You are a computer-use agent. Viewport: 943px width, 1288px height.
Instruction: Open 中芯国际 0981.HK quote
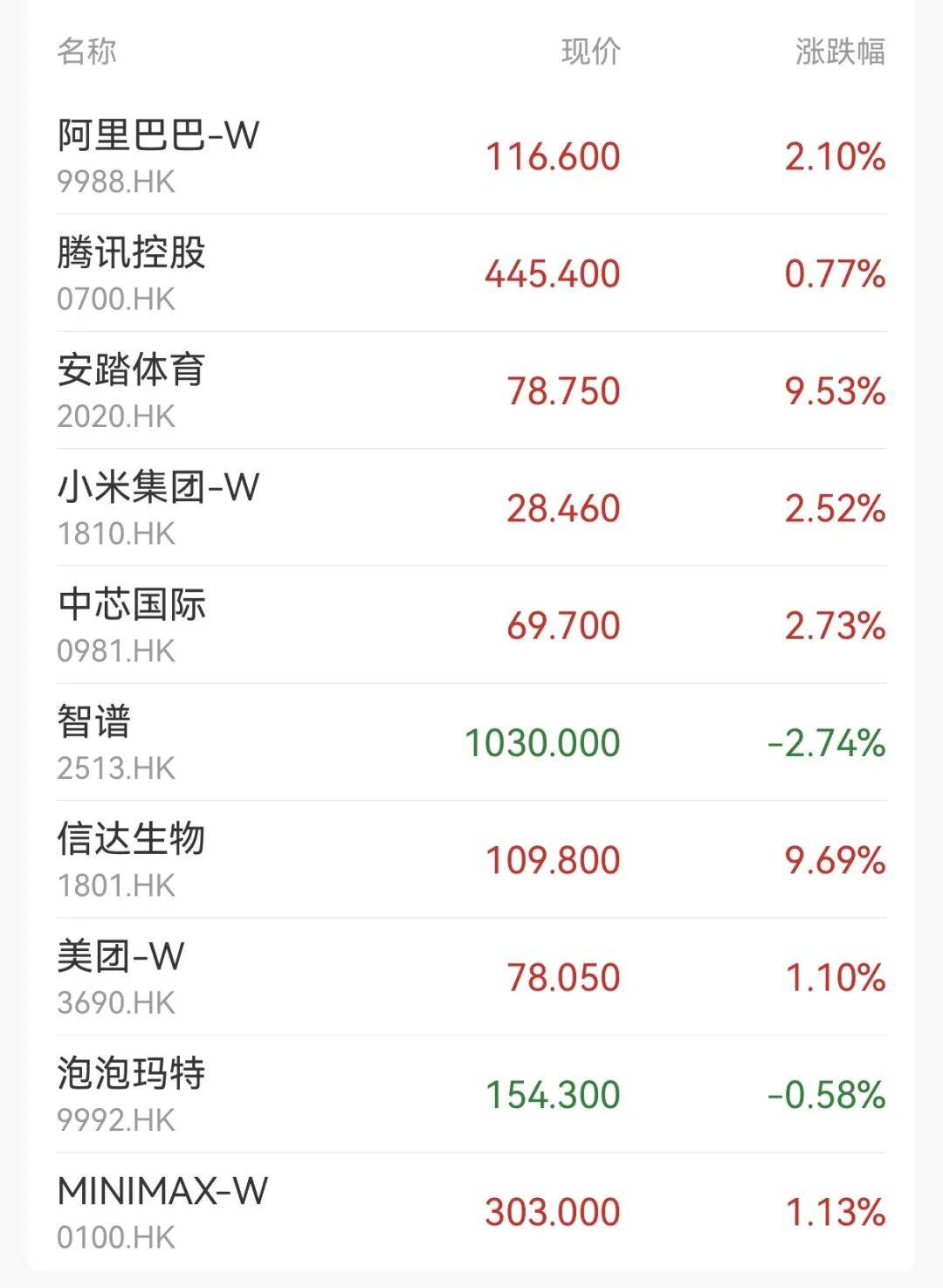tap(471, 624)
